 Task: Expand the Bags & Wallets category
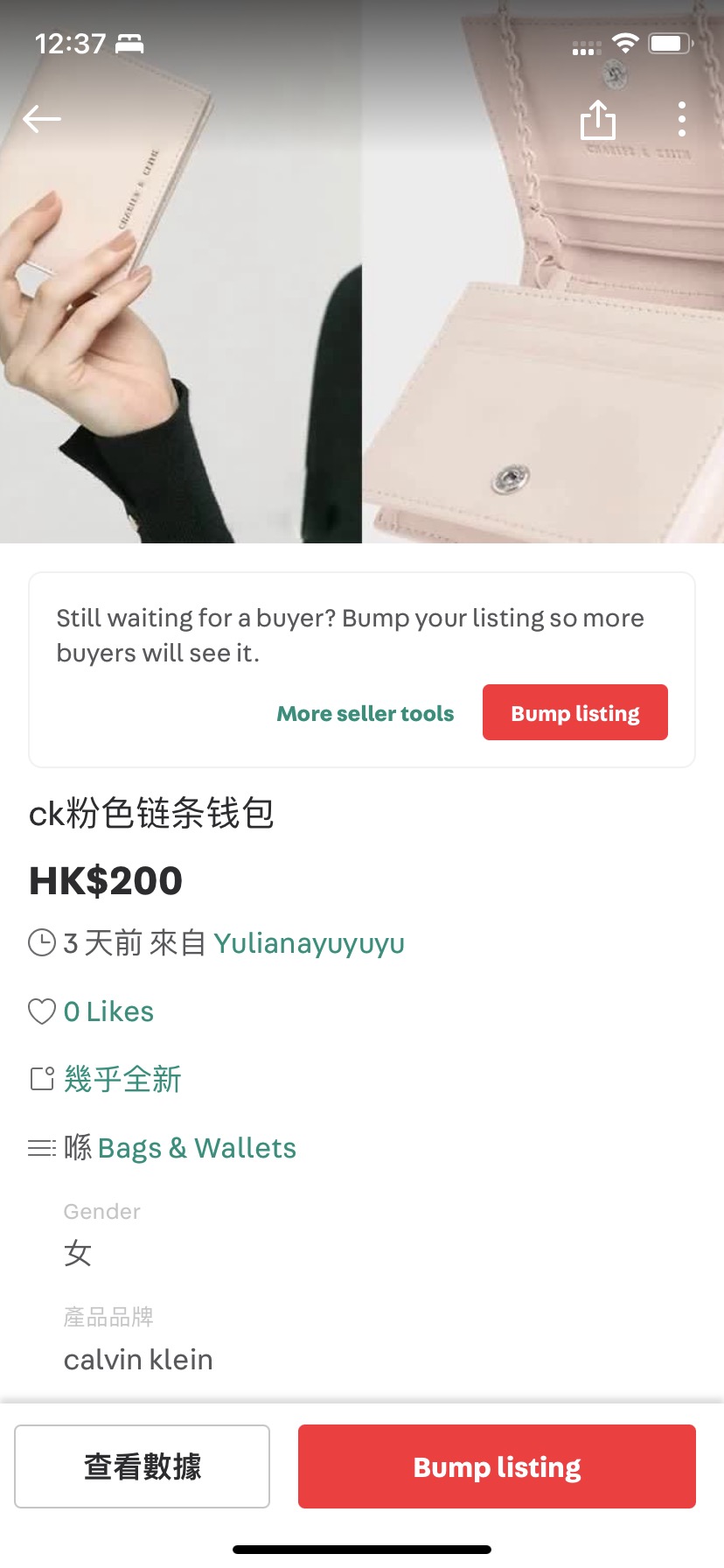[x=197, y=1147]
